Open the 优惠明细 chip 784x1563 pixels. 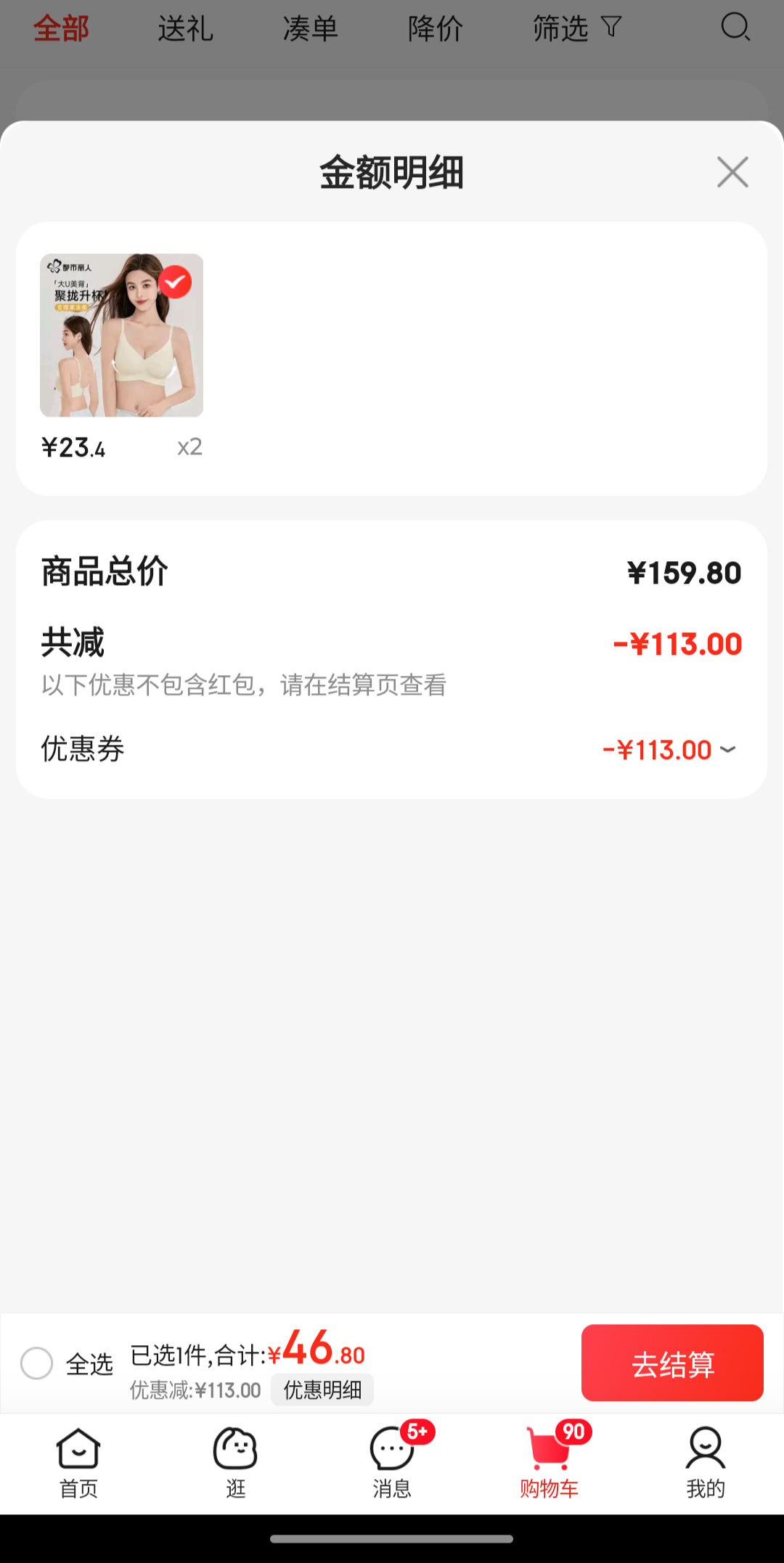coord(322,1389)
